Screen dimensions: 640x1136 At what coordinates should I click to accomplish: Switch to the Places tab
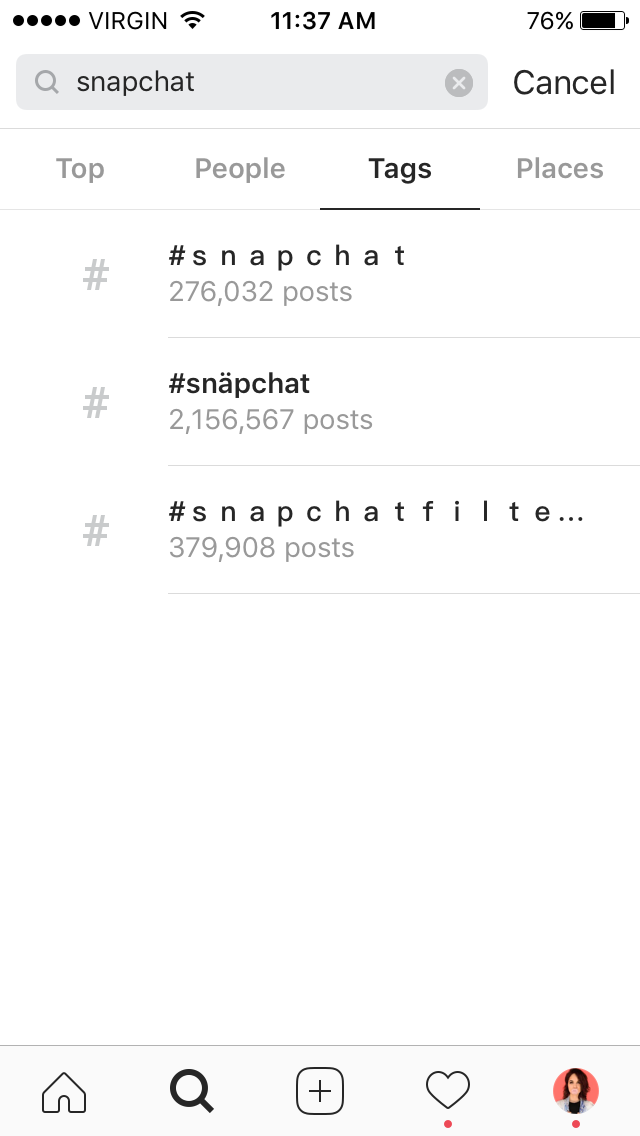point(560,169)
